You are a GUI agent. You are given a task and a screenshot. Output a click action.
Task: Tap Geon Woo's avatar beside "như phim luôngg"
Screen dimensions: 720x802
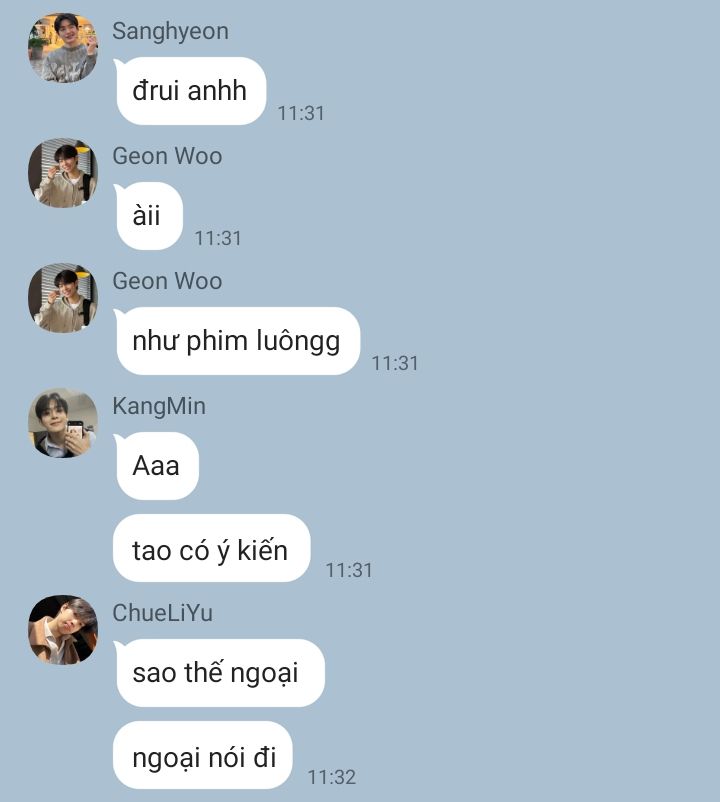point(63,298)
